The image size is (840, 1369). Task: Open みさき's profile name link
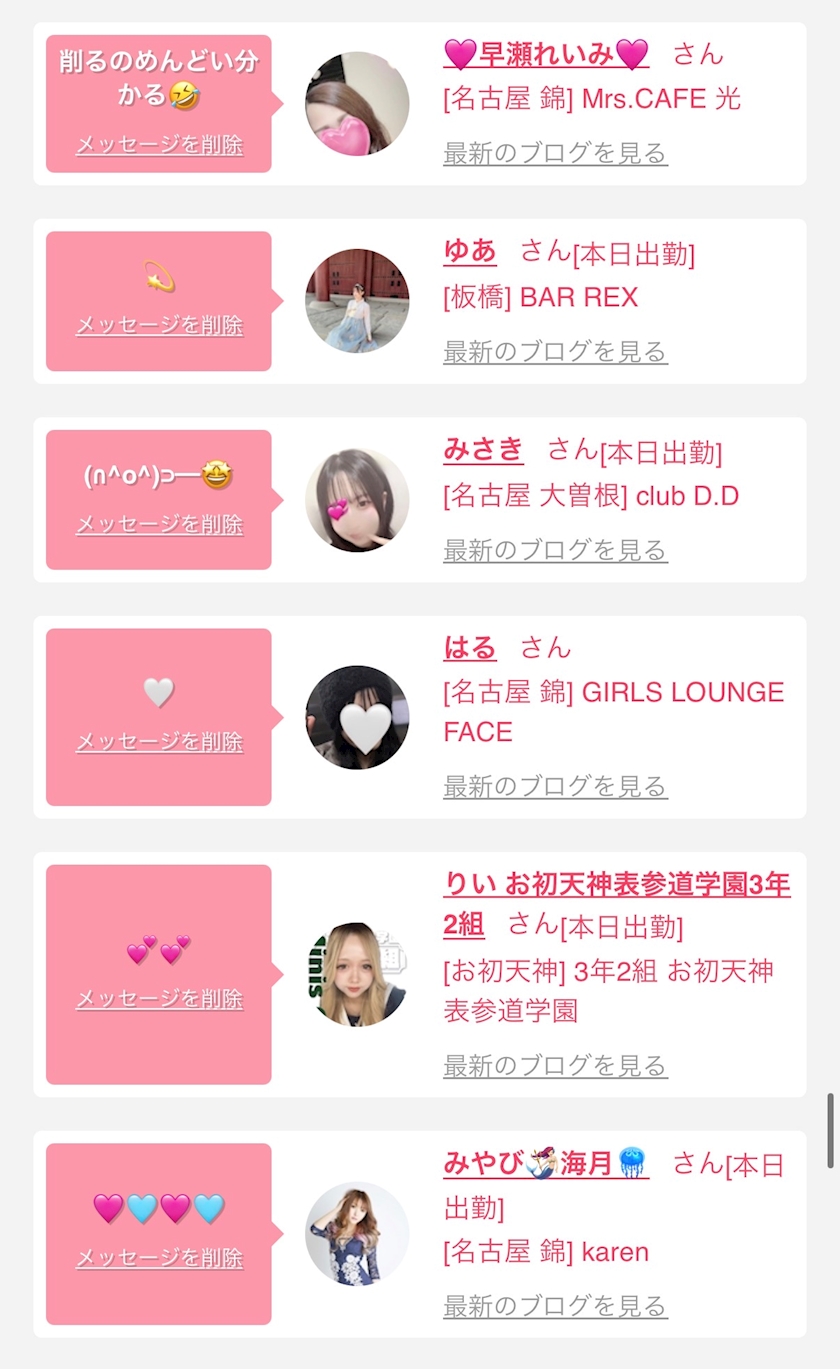click(x=483, y=450)
